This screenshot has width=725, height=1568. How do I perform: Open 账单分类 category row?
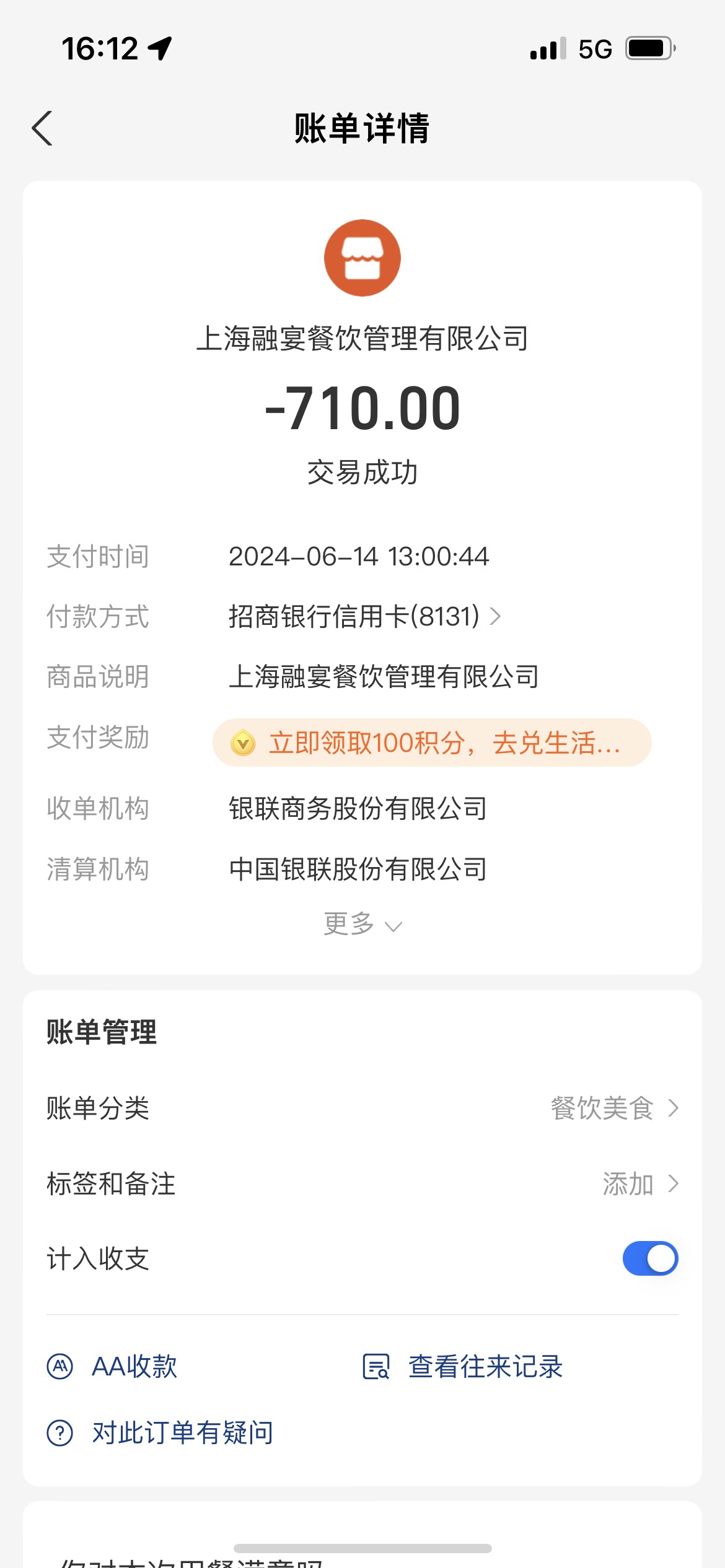[362, 1108]
